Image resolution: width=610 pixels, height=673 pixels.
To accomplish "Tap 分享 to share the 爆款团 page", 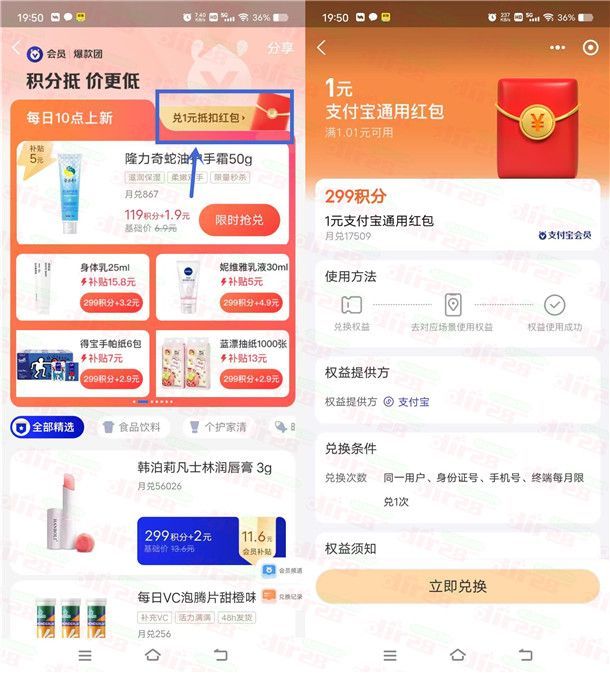I will point(281,48).
